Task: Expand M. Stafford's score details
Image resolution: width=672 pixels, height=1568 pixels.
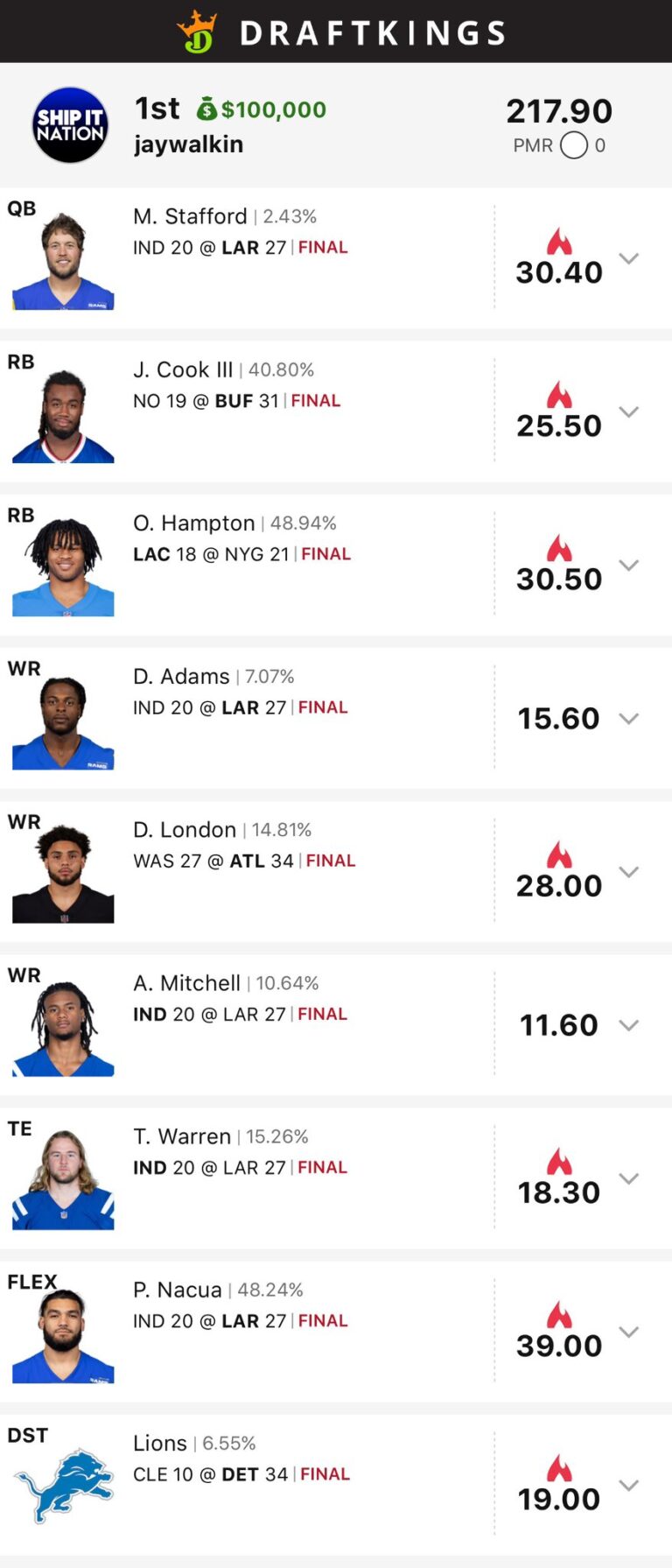Action: (x=628, y=258)
